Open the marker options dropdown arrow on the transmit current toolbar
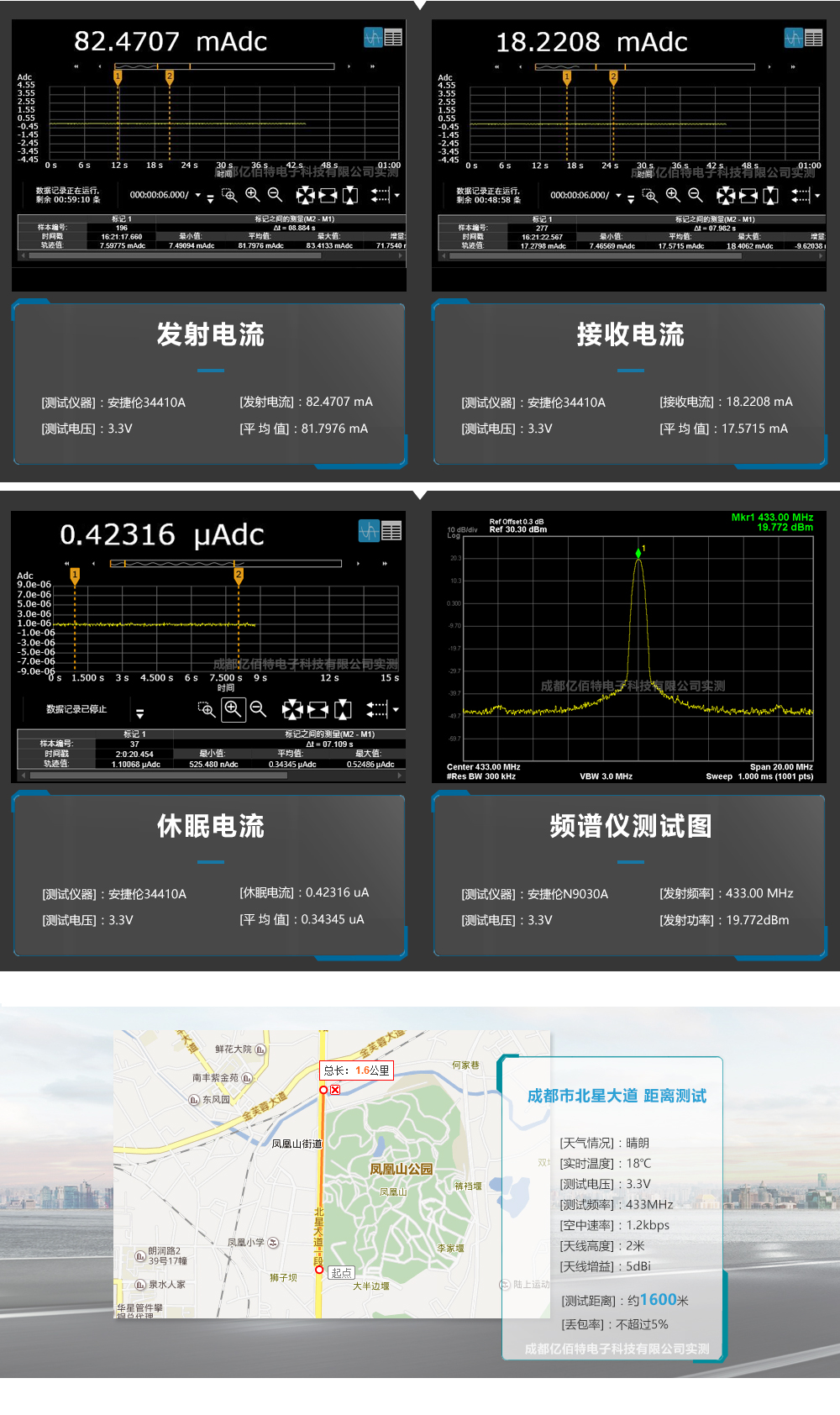840x1415 pixels. 396,196
